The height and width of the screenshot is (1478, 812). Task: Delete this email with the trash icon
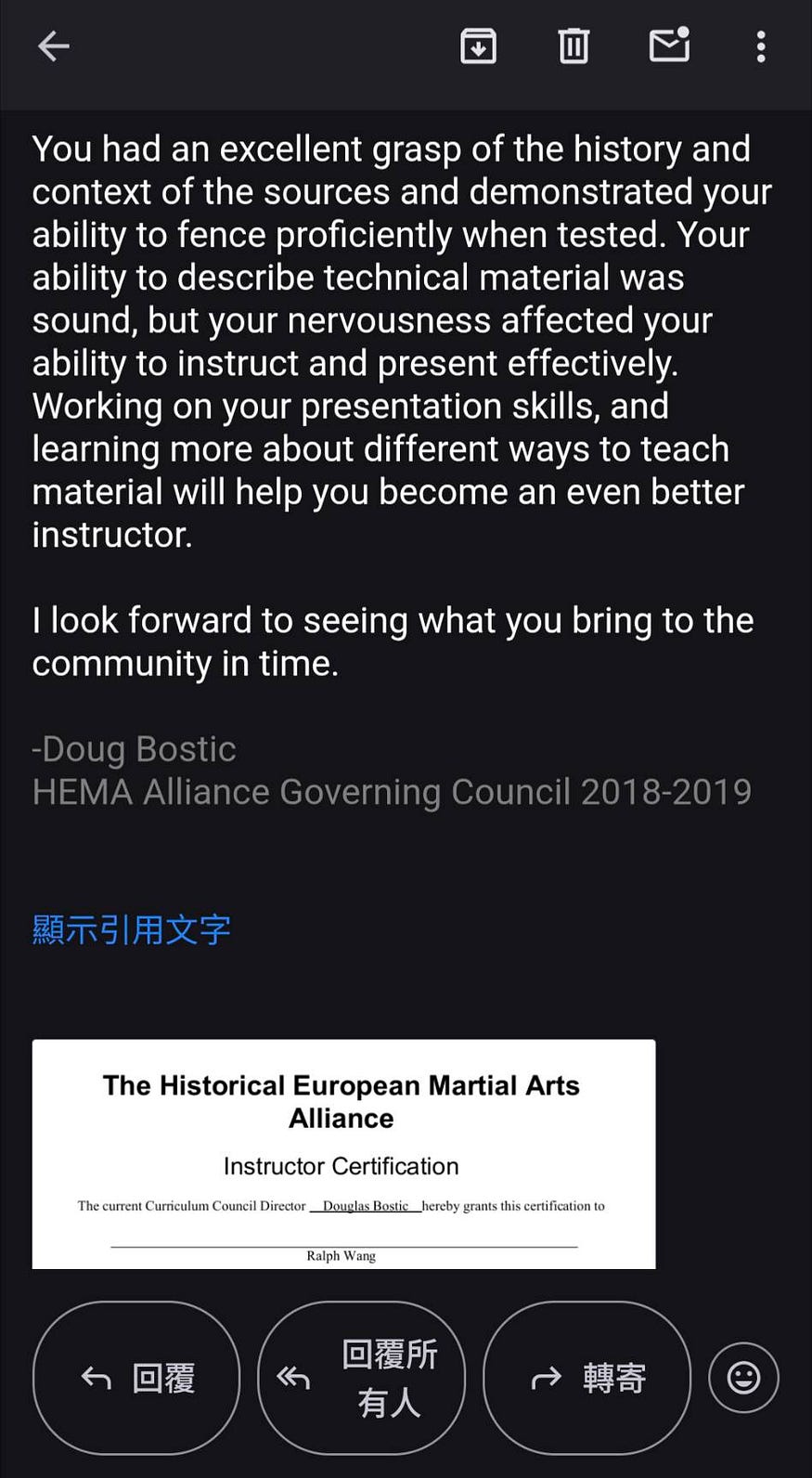point(574,45)
